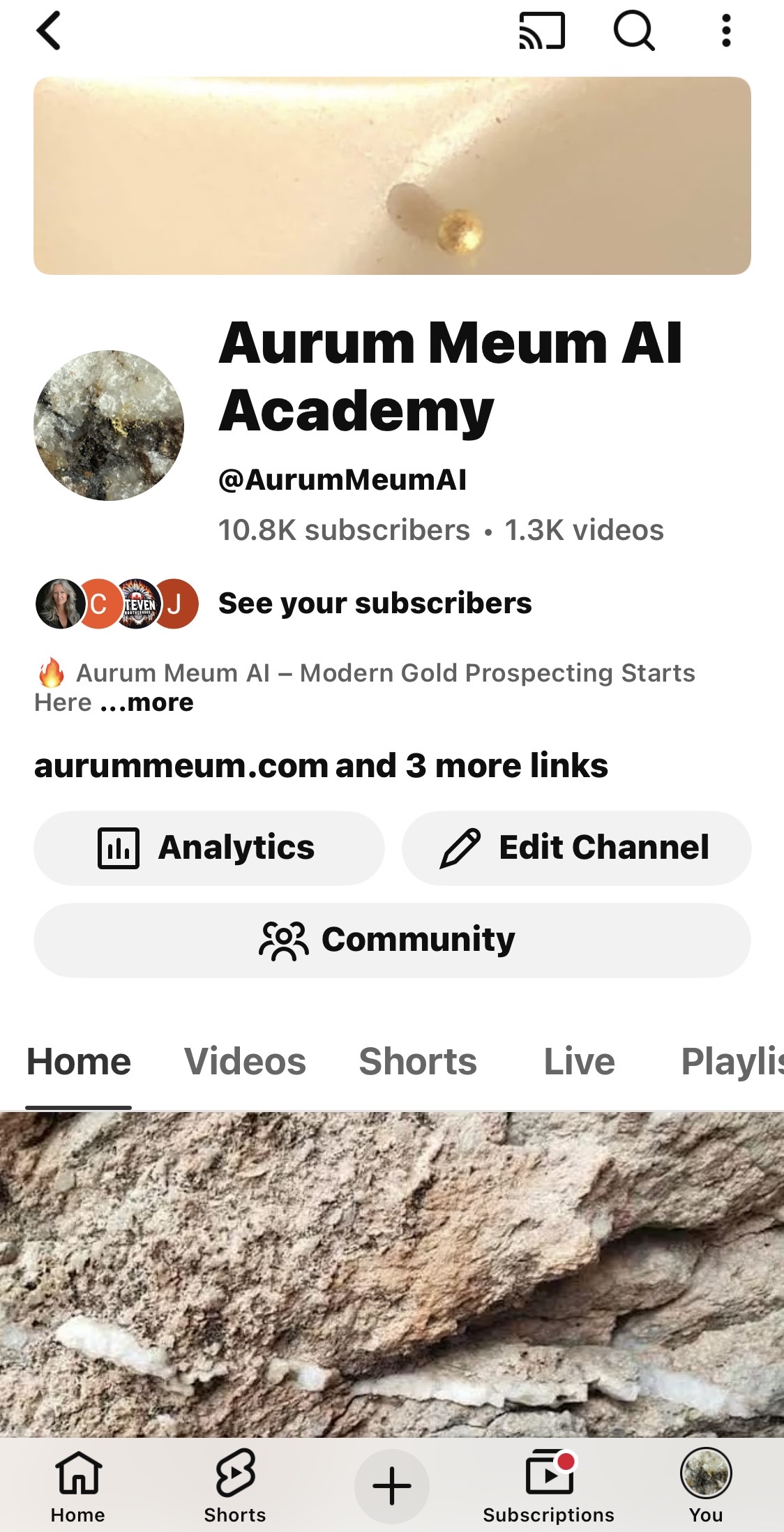Open the Live tab
Image resolution: width=784 pixels, height=1532 pixels.
click(x=579, y=1060)
